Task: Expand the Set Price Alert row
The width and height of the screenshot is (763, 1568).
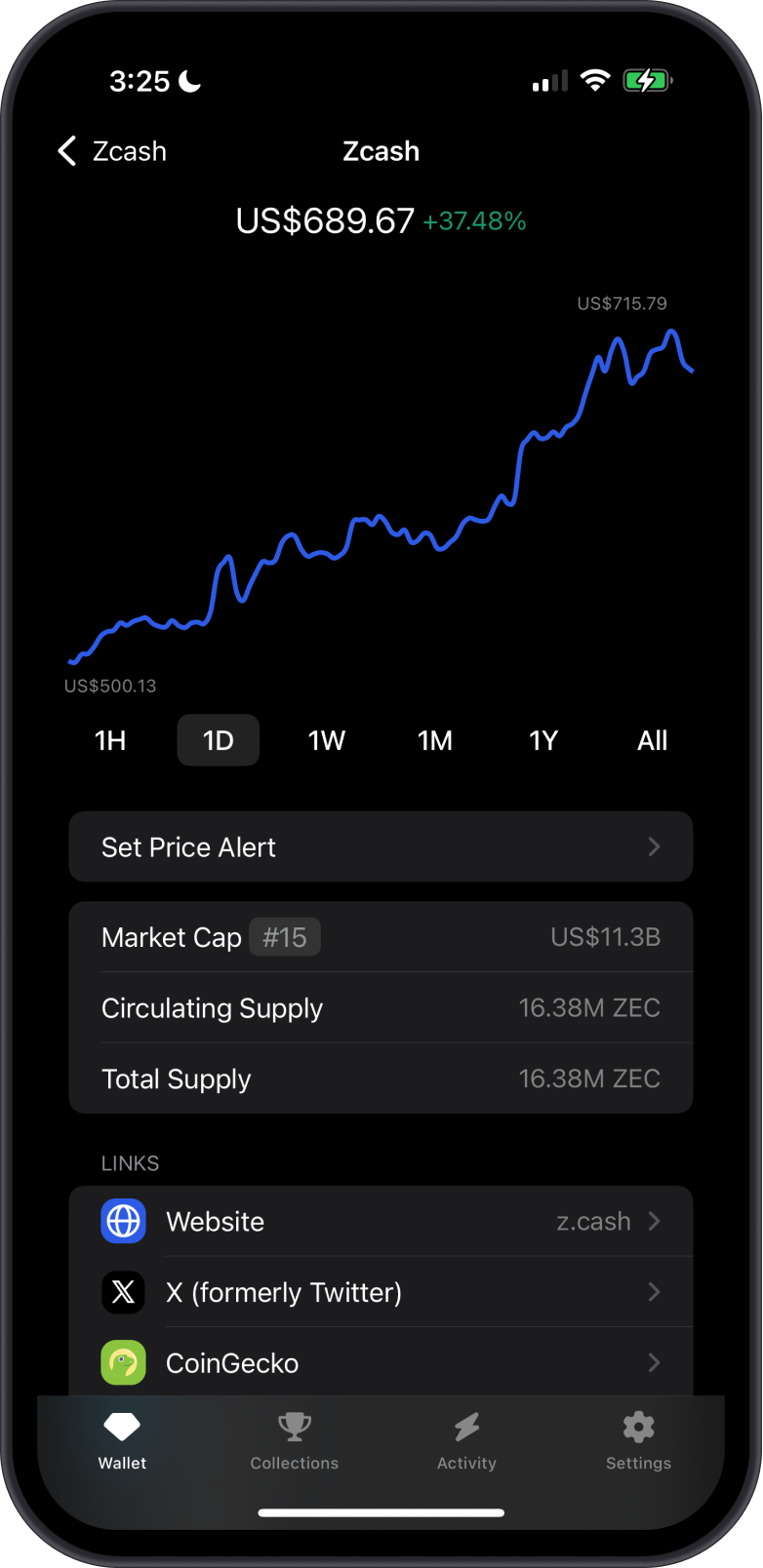Action: pos(380,846)
